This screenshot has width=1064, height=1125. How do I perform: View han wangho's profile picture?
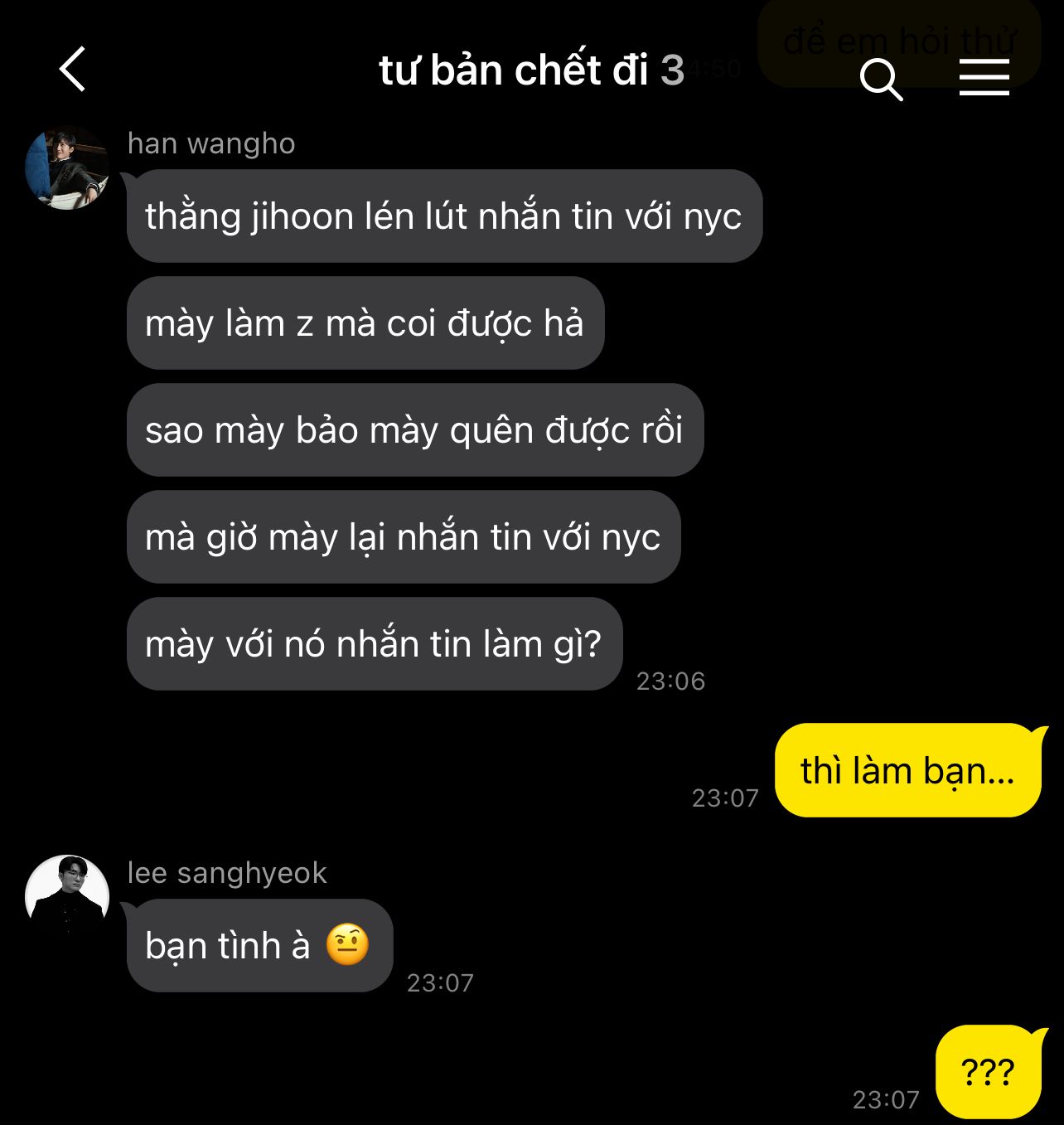pyautogui.click(x=67, y=168)
